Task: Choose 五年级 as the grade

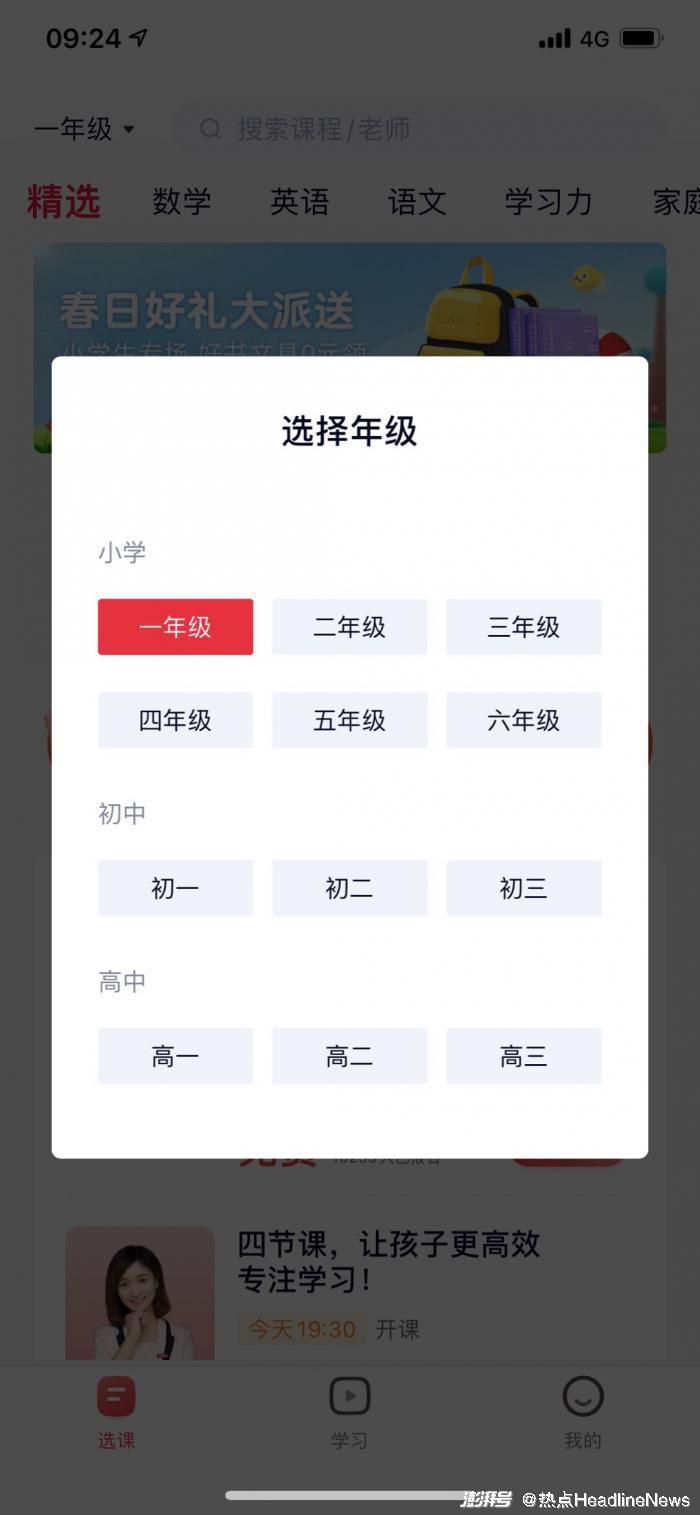Action: [349, 720]
